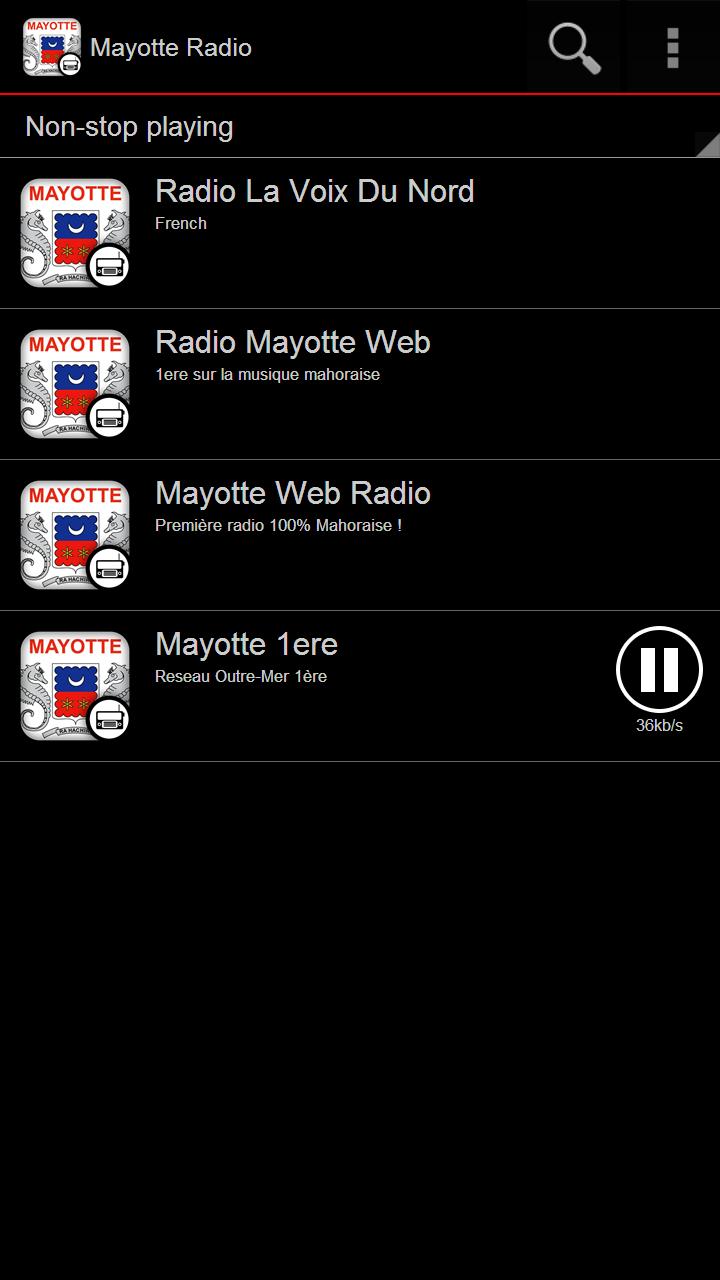Screen dimensions: 720x1280
Task: Pause the Mayotte 1ere stream
Action: pyautogui.click(x=659, y=670)
